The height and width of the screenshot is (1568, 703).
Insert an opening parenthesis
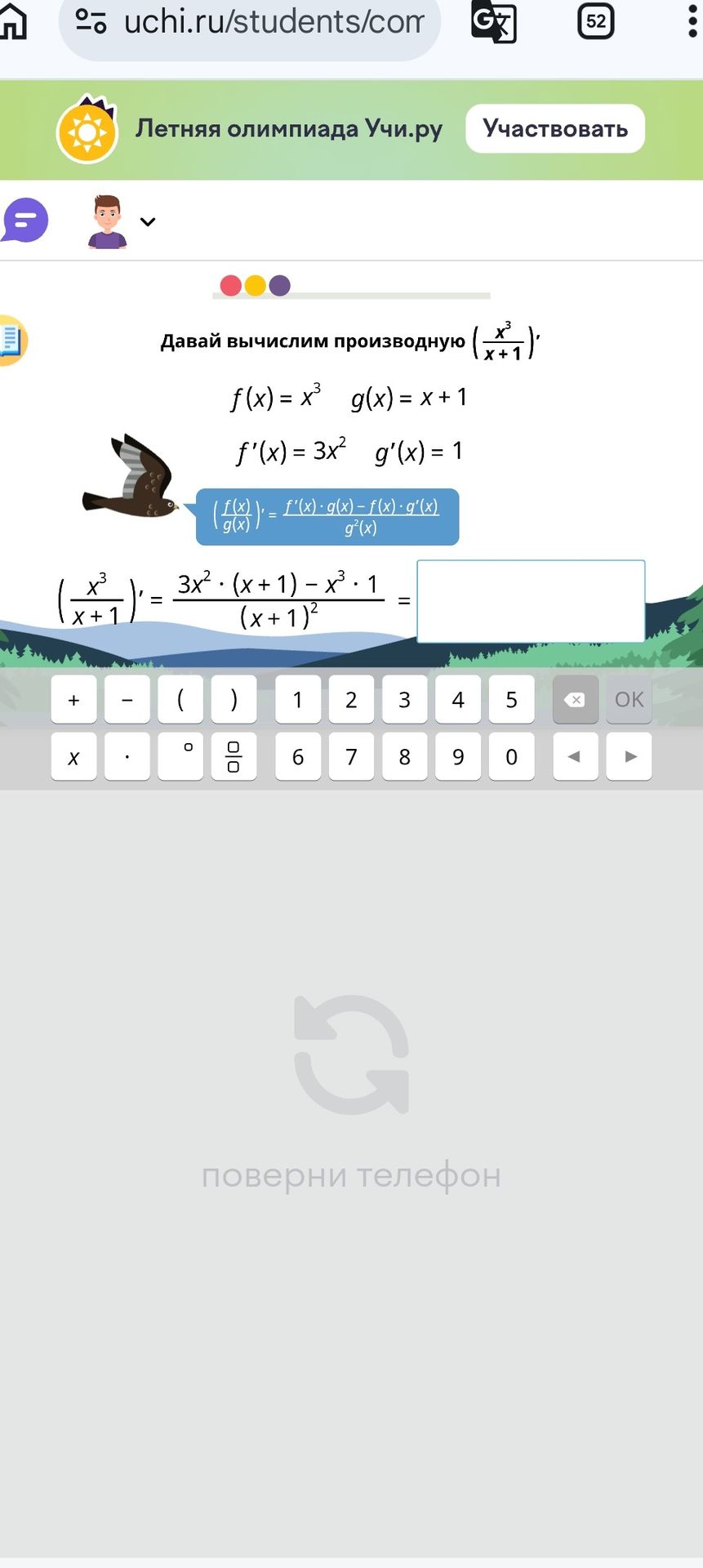pyautogui.click(x=180, y=699)
